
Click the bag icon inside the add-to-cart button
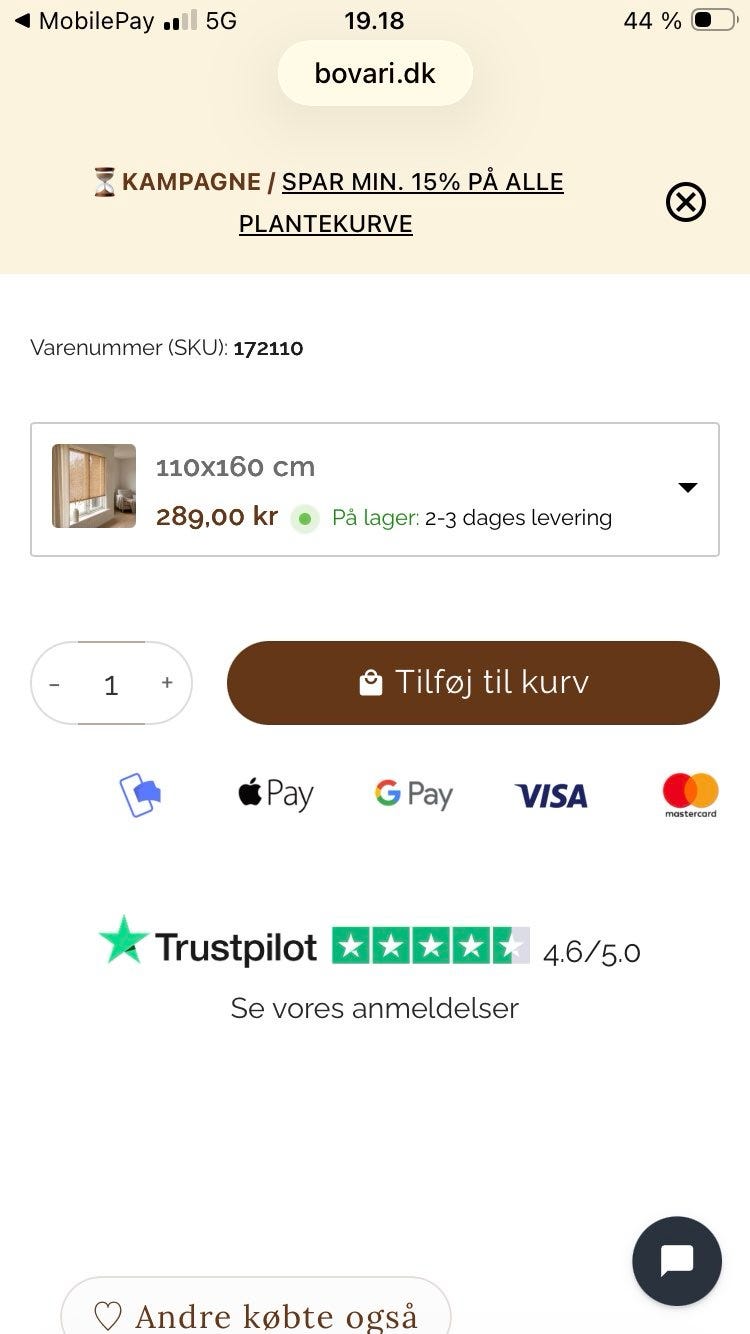click(372, 681)
